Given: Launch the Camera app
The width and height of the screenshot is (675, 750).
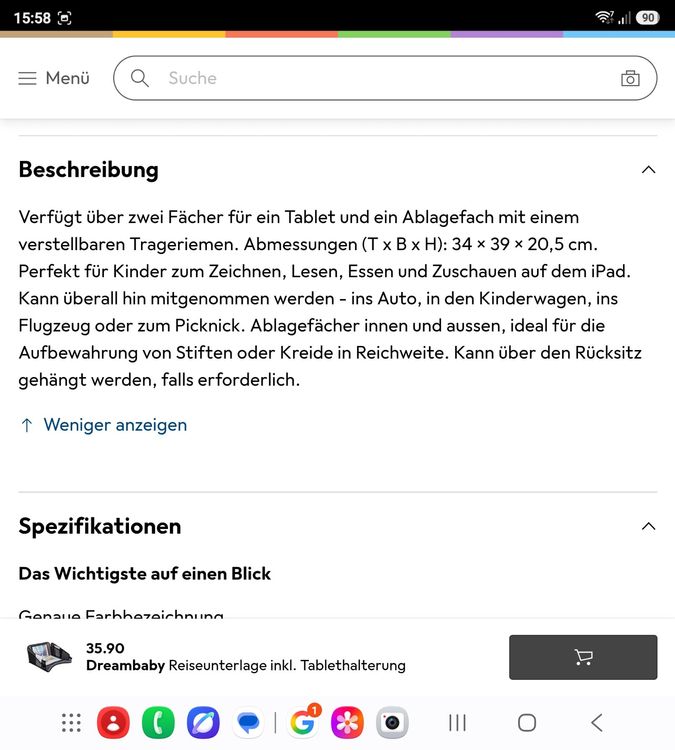Looking at the screenshot, I should [x=392, y=723].
